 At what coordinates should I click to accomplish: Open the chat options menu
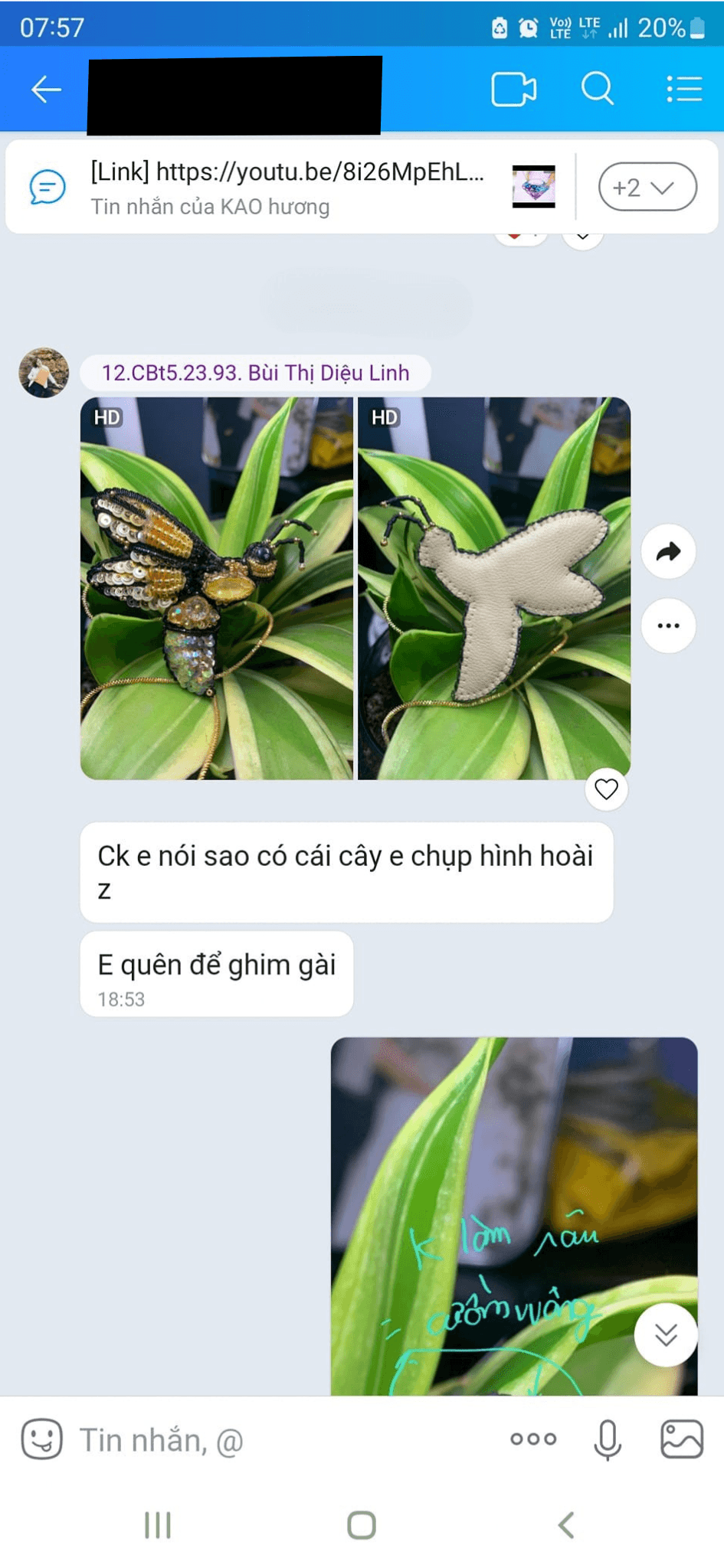coord(683,89)
